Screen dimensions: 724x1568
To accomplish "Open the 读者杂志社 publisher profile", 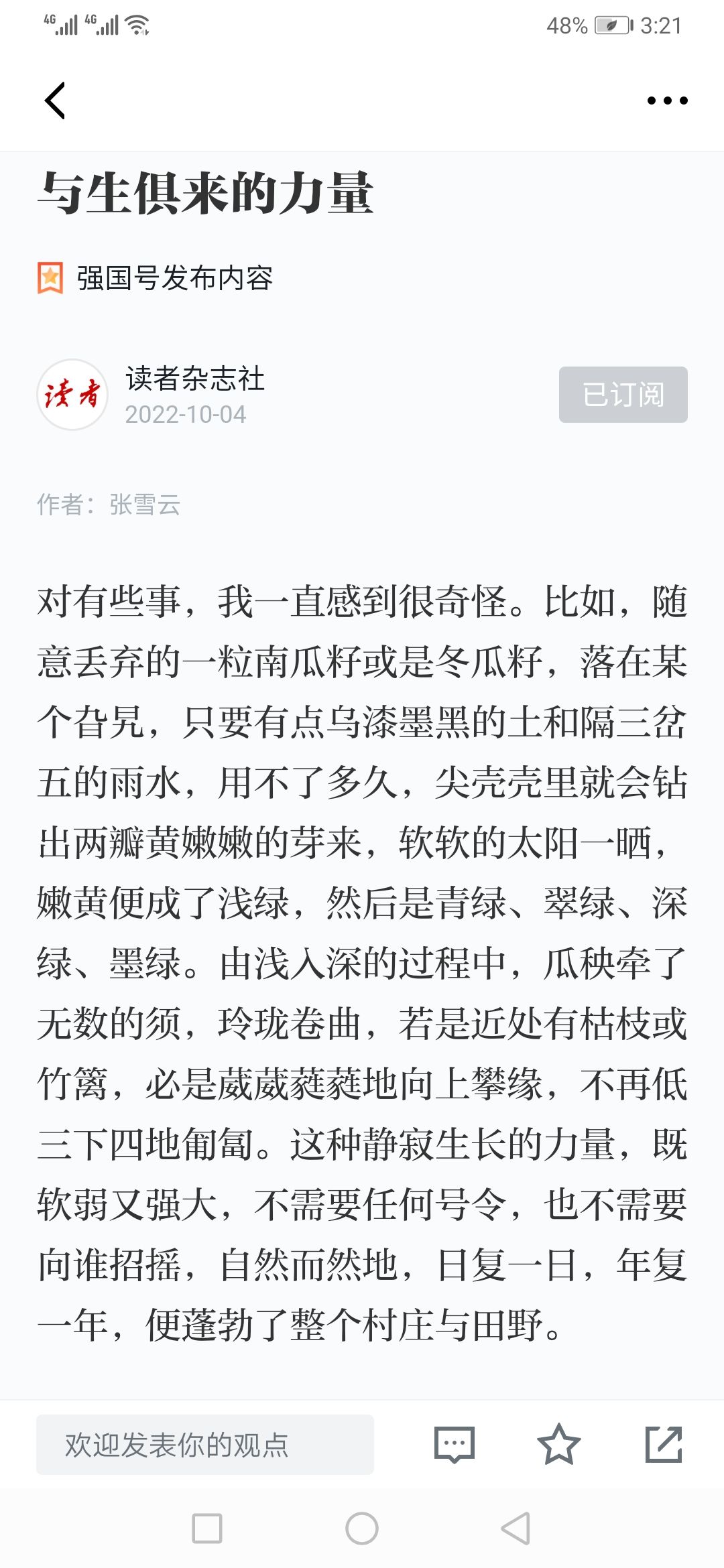I will click(x=195, y=379).
